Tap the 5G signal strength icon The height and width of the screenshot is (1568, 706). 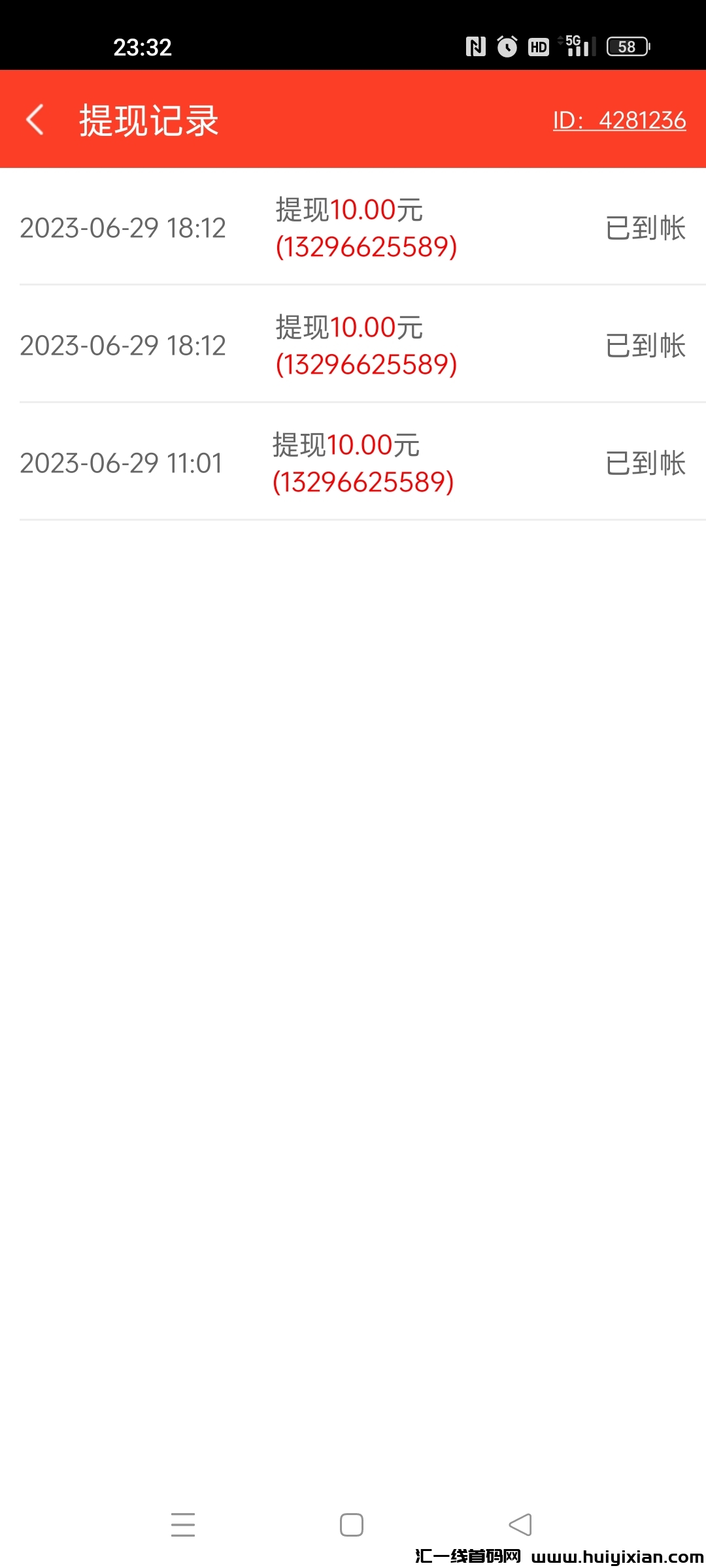click(x=574, y=46)
